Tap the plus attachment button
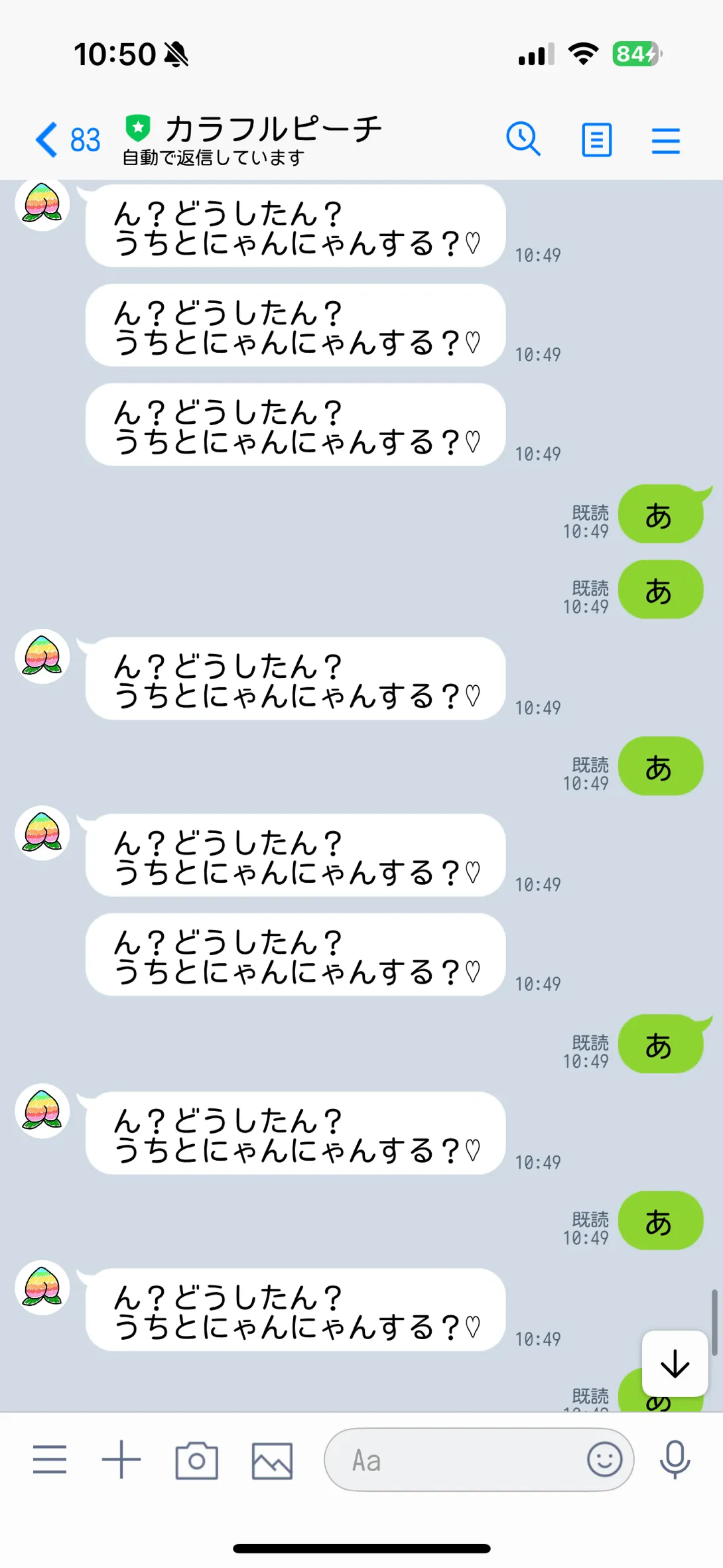Screen dimensions: 723x1568 coord(121,1459)
